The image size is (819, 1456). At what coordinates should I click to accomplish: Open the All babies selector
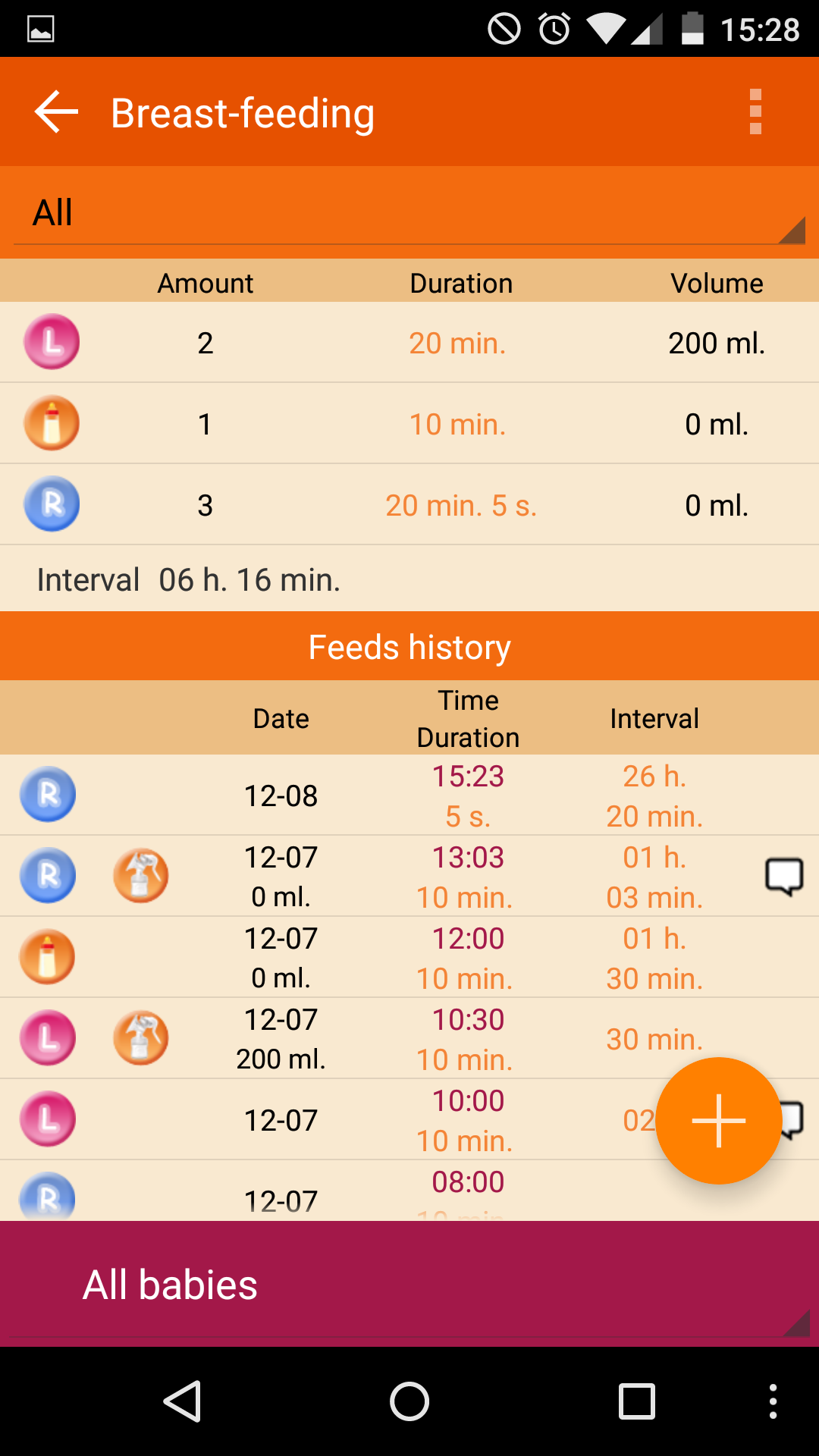point(409,1285)
